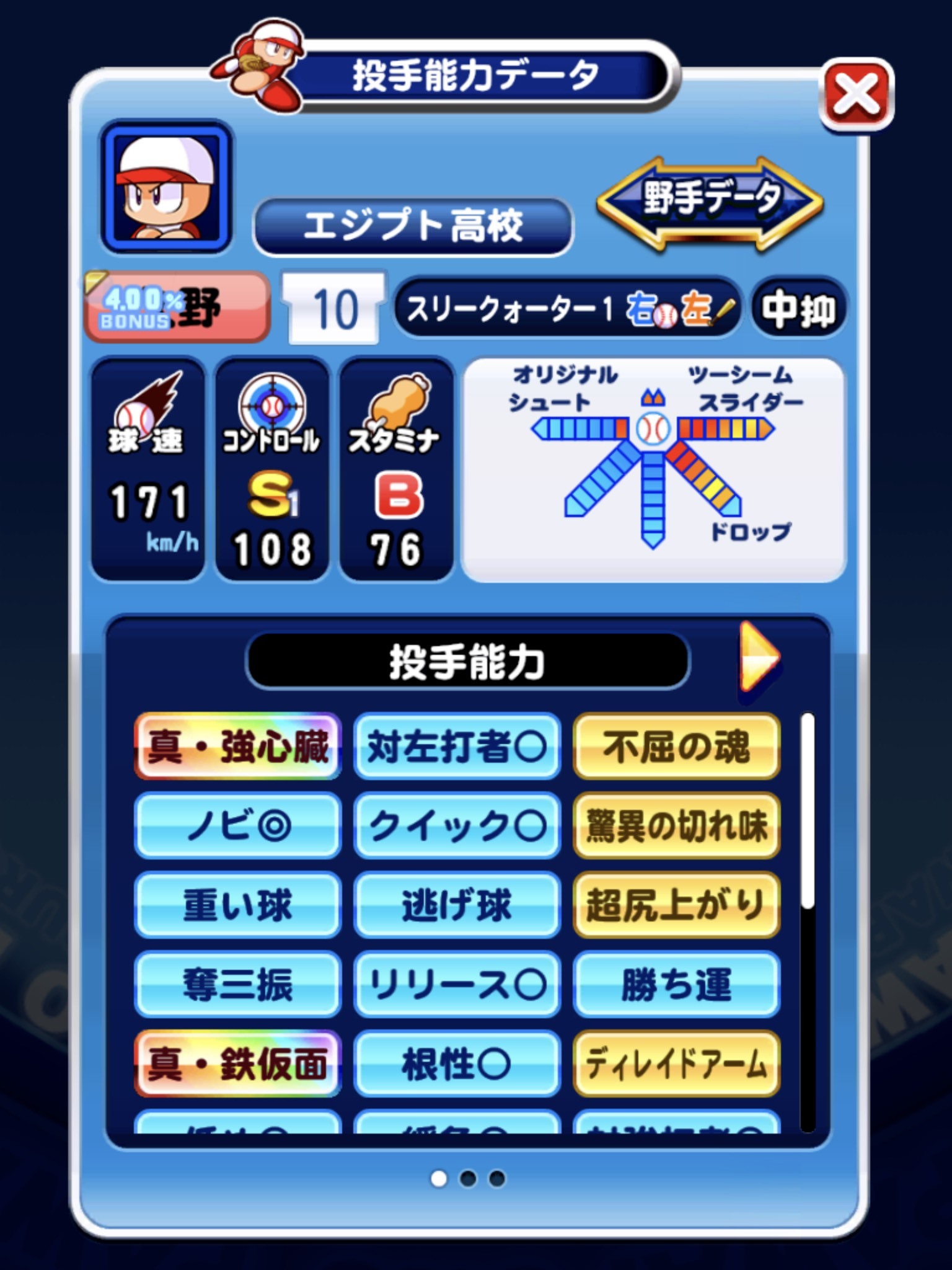Select the 対左打者○ ability
The image size is (952, 1270).
pyautogui.click(x=457, y=747)
